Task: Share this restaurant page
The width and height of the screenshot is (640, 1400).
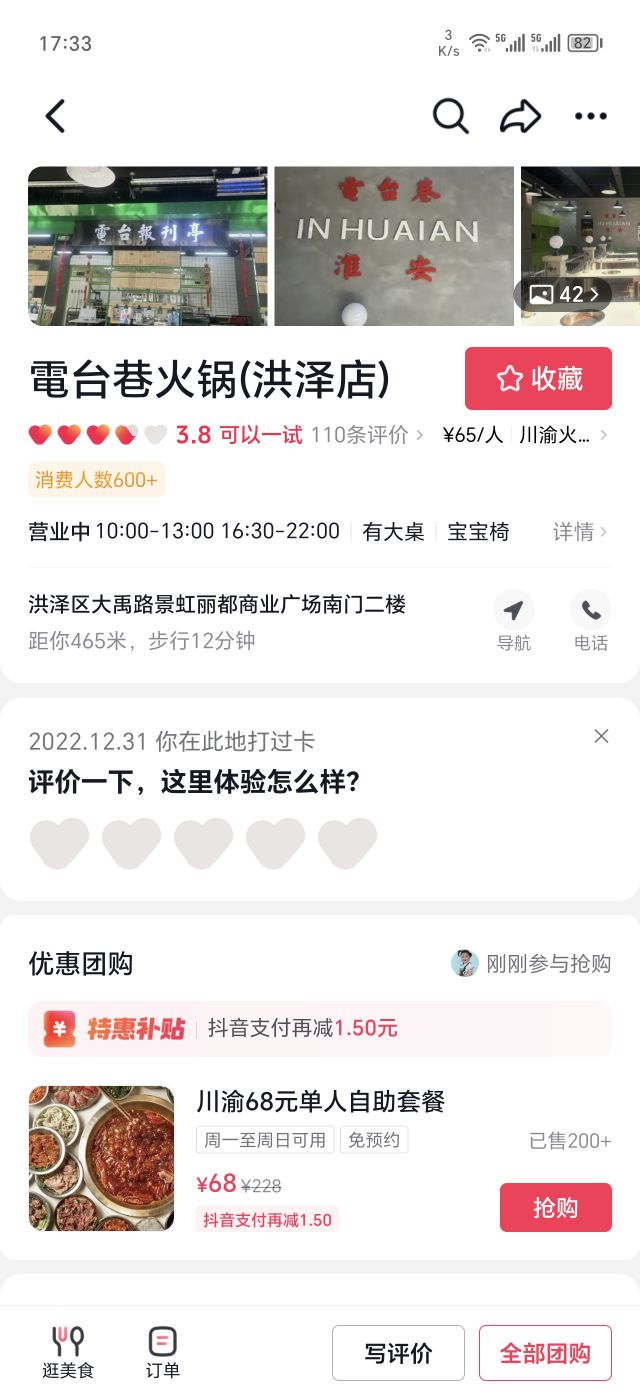Action: click(520, 117)
